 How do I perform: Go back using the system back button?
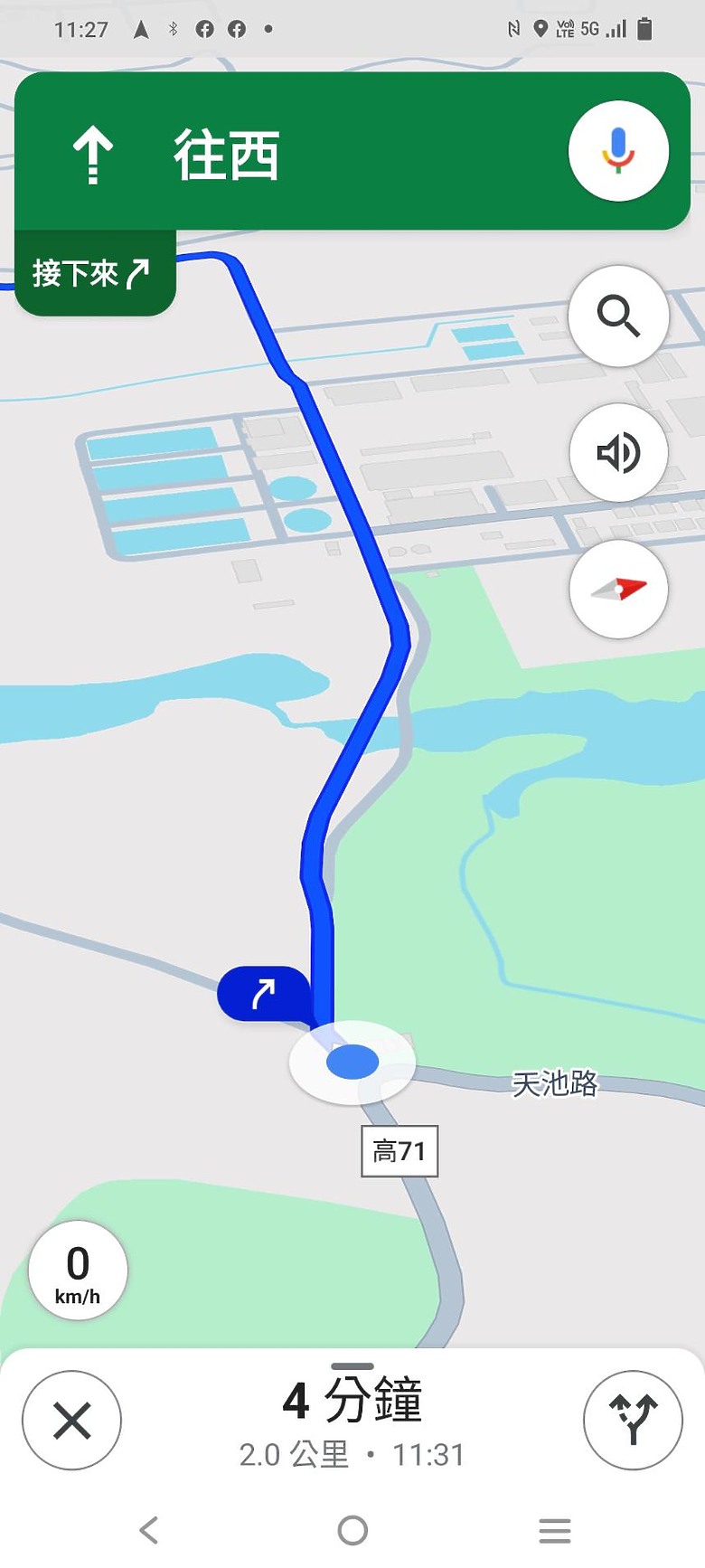(x=149, y=1530)
